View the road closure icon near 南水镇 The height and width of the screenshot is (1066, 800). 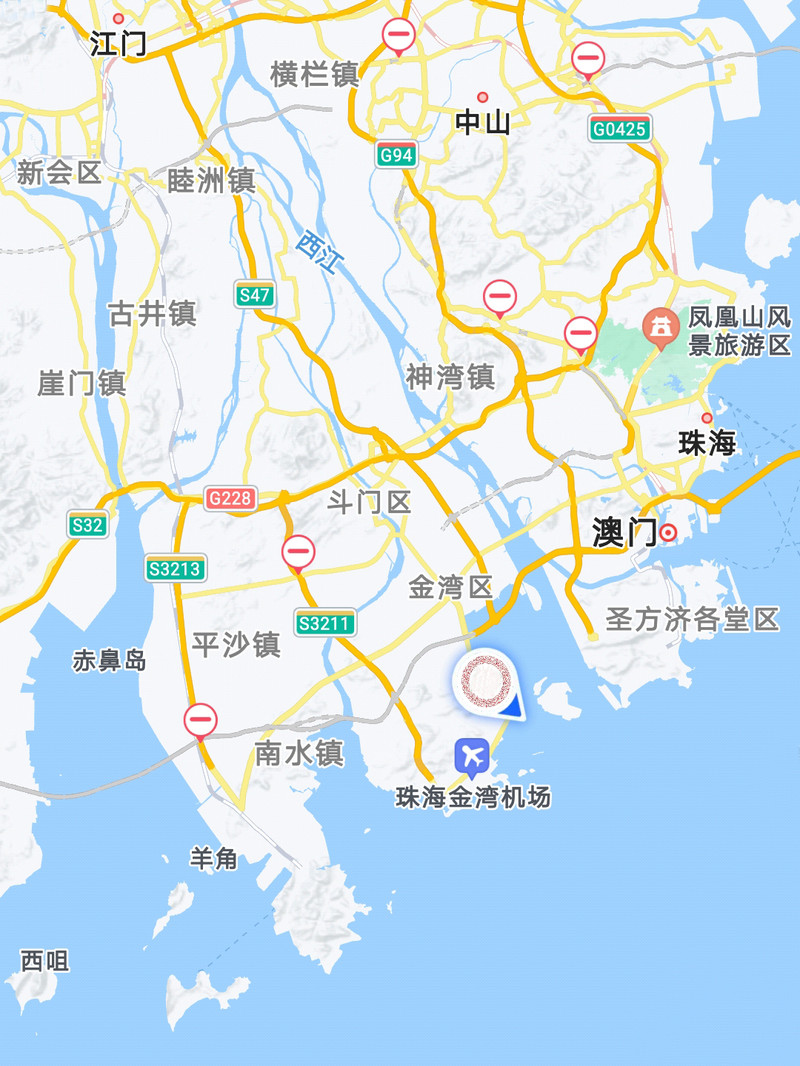tap(201, 720)
